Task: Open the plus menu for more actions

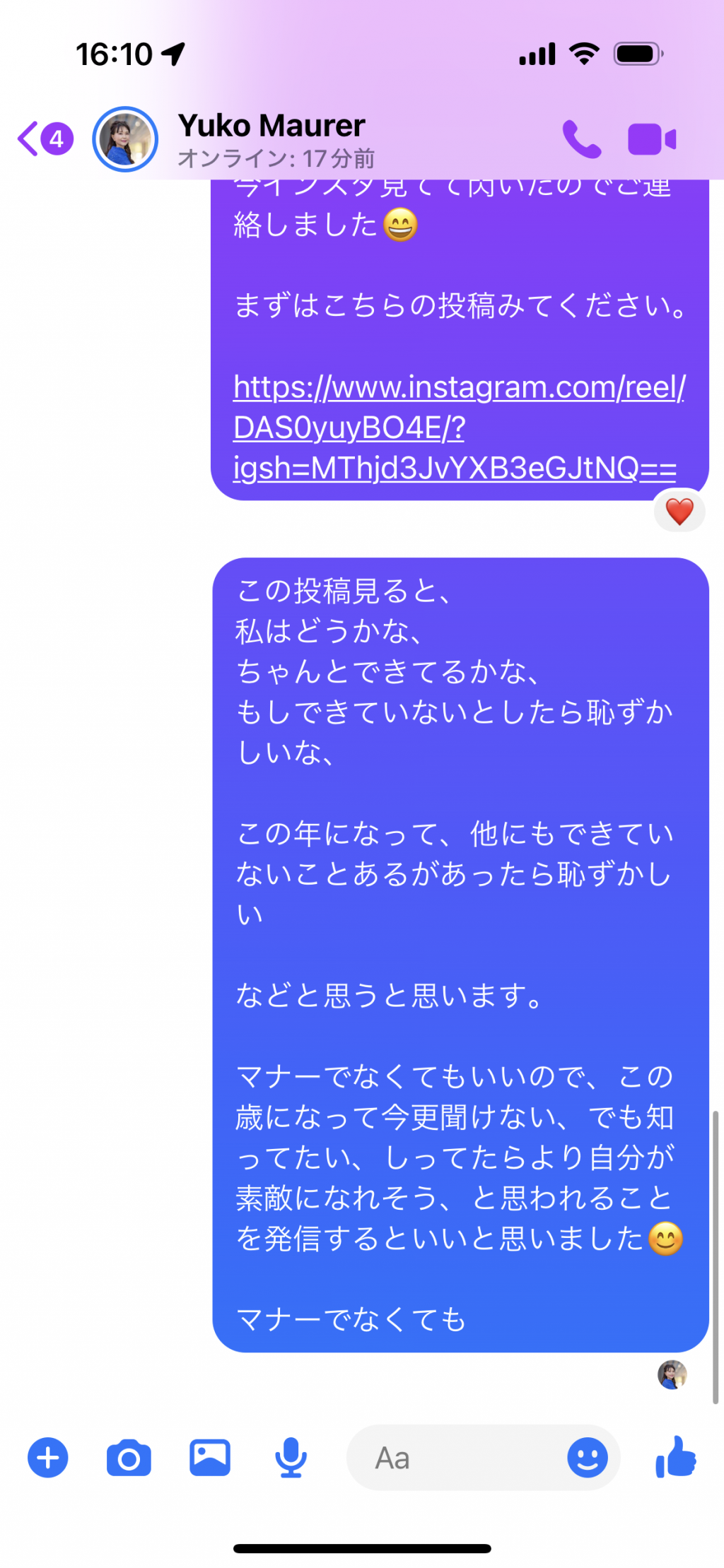Action: (48, 1457)
